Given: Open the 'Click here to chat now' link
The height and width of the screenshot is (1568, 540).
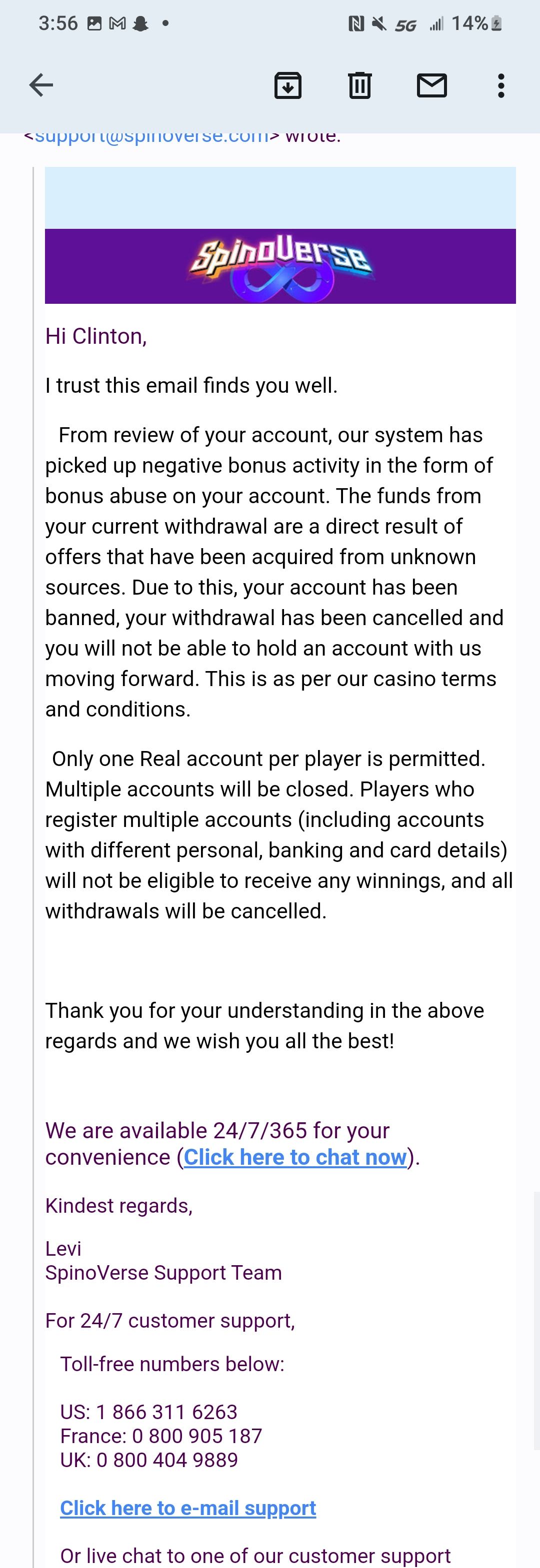Looking at the screenshot, I should pos(295,1157).
